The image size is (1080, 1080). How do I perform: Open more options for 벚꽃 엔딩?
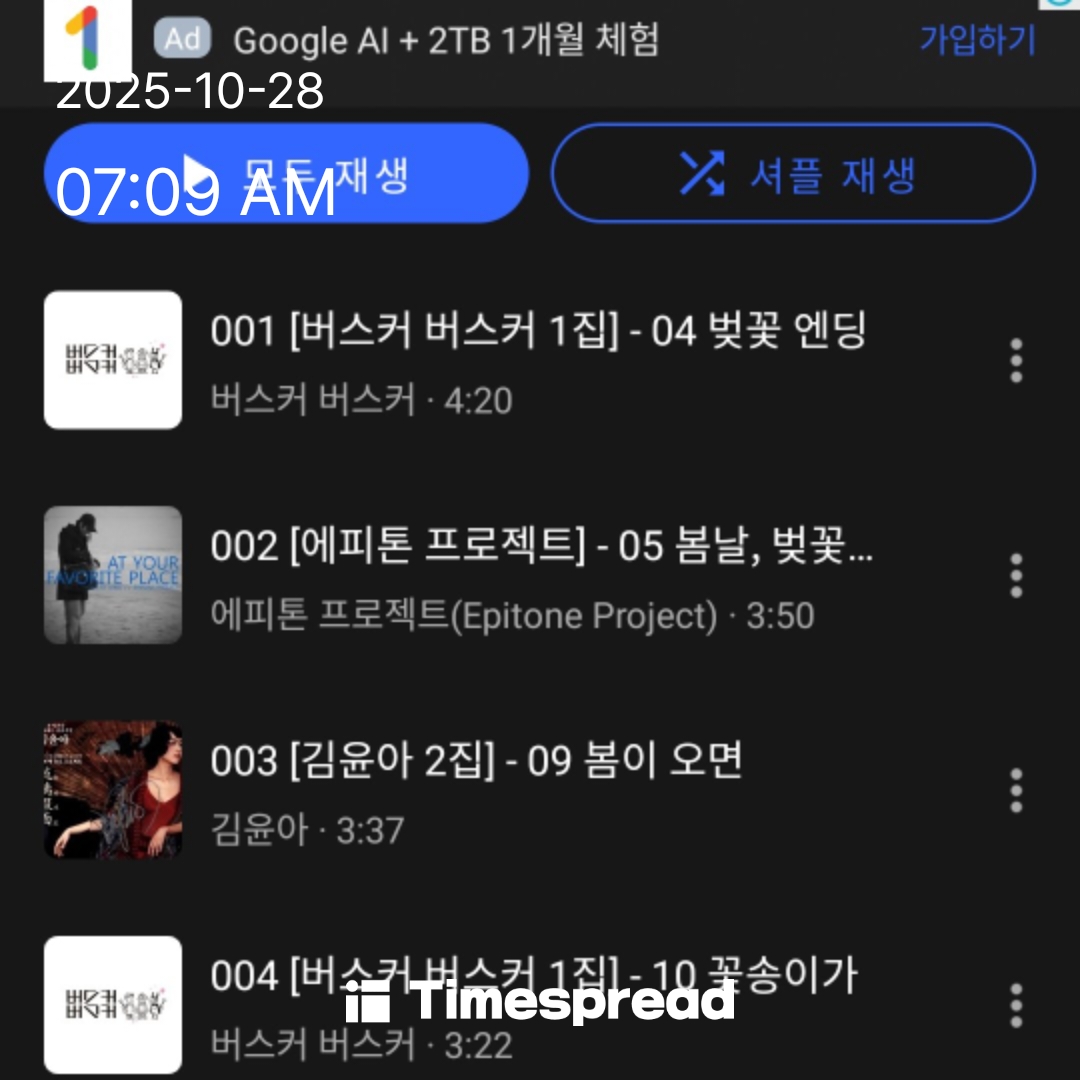(x=1016, y=361)
